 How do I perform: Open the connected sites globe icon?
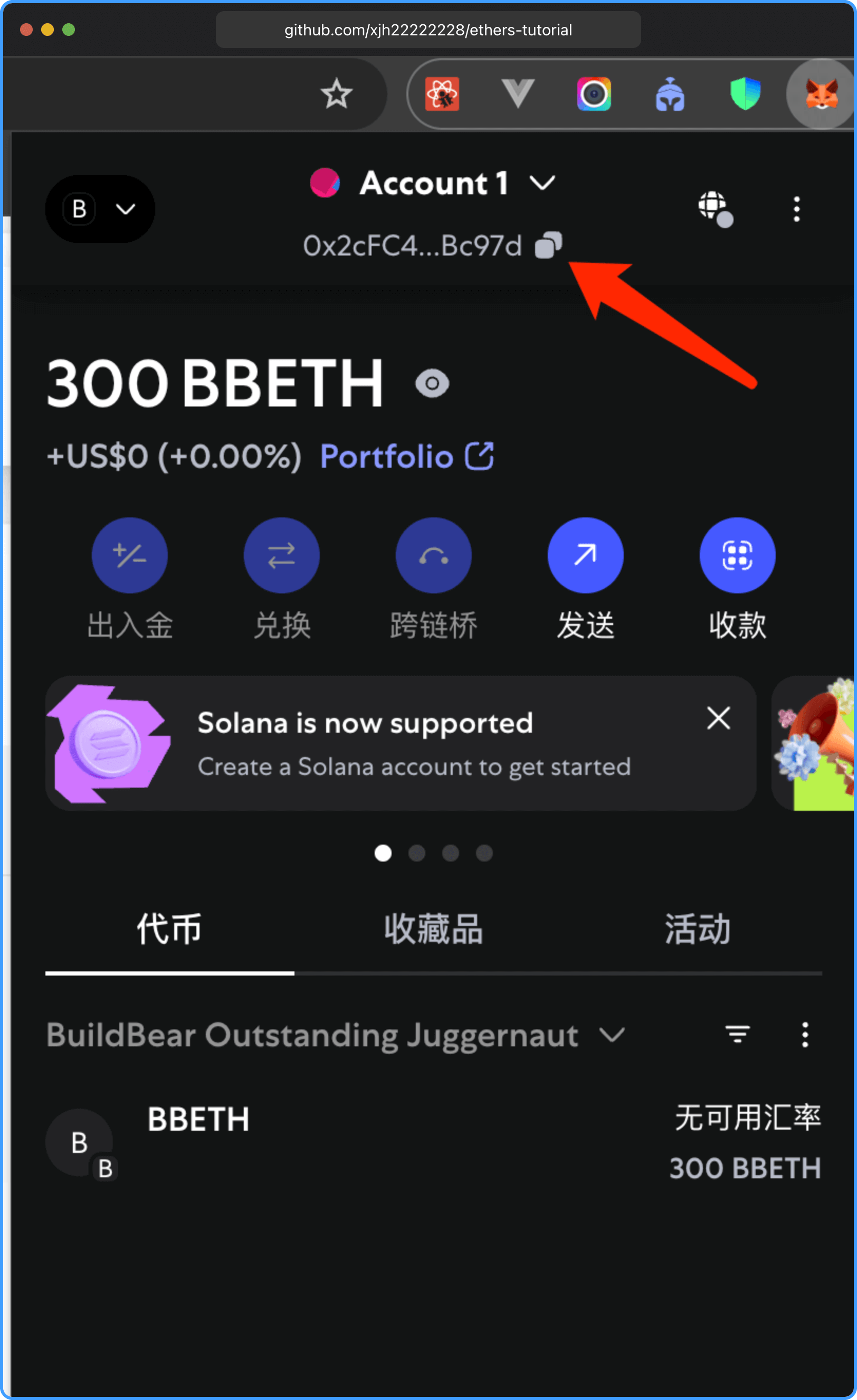click(x=715, y=209)
